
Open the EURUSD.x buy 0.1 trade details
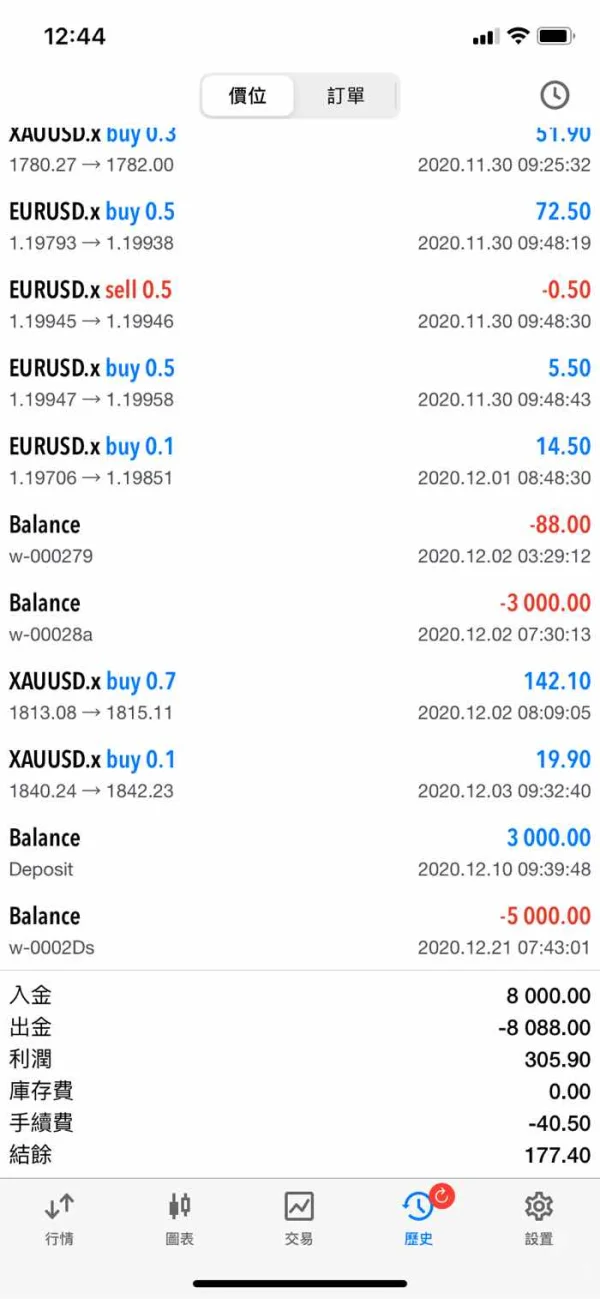[x=300, y=461]
